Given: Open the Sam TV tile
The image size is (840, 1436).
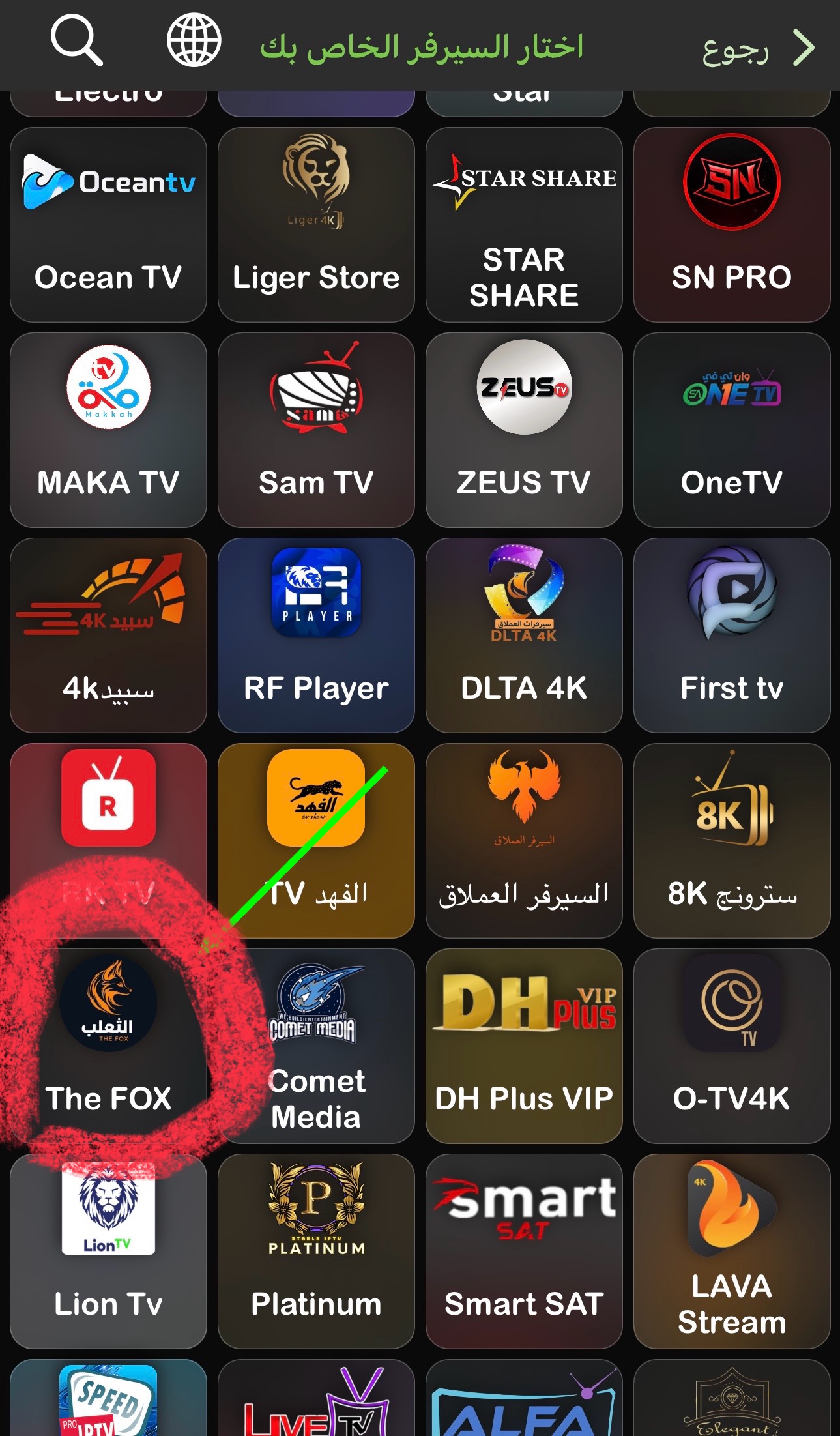Looking at the screenshot, I should (x=316, y=430).
